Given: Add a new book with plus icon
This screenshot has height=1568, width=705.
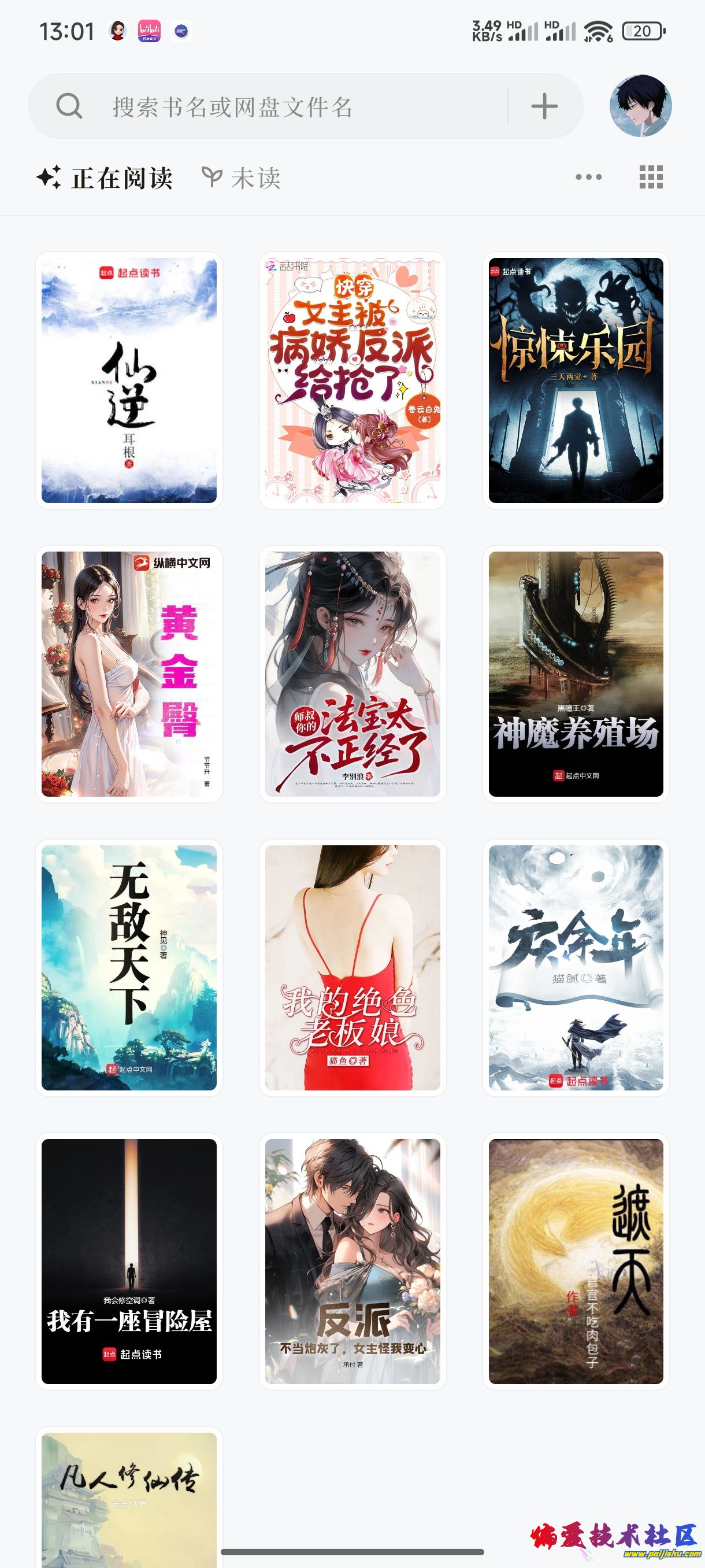Looking at the screenshot, I should click(544, 106).
